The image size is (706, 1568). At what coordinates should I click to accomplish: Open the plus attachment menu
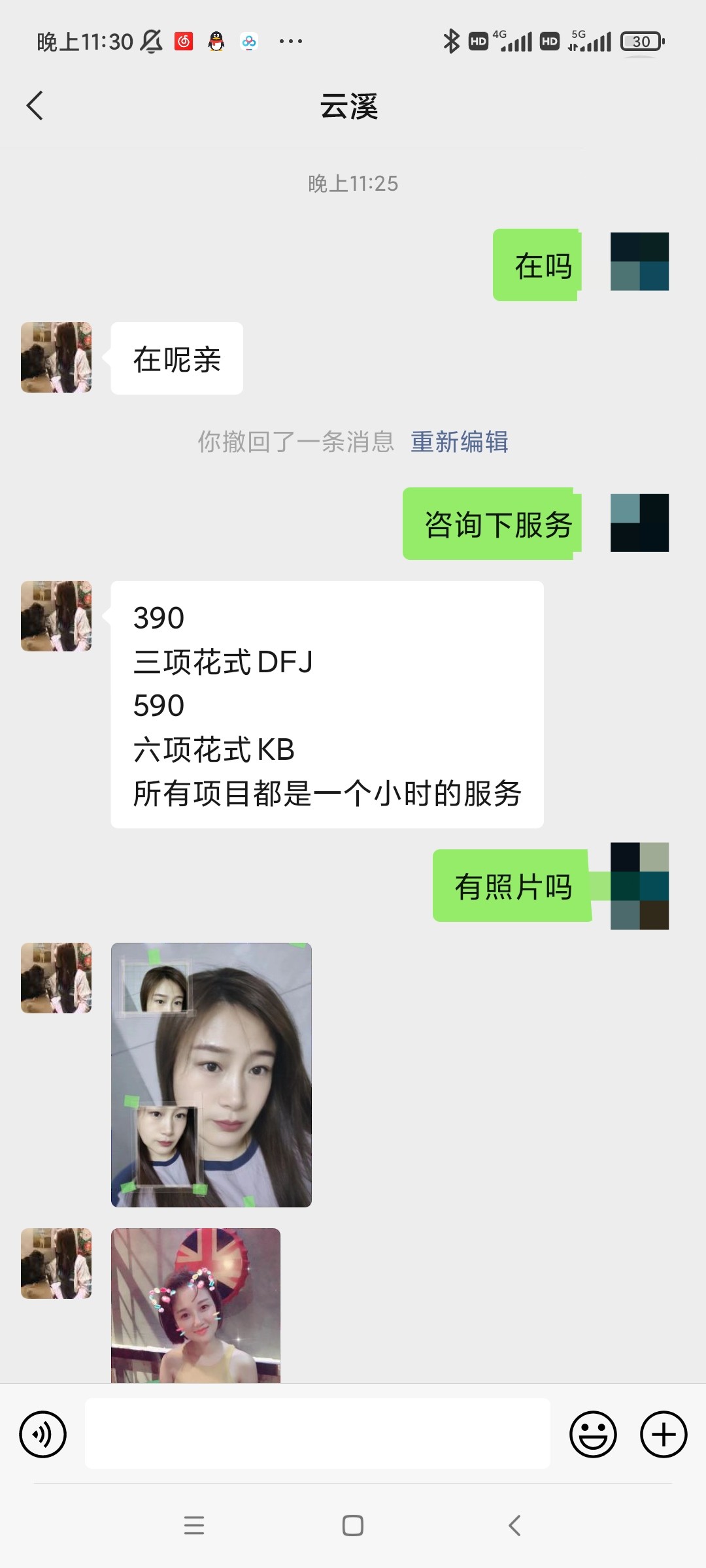coord(663,1435)
